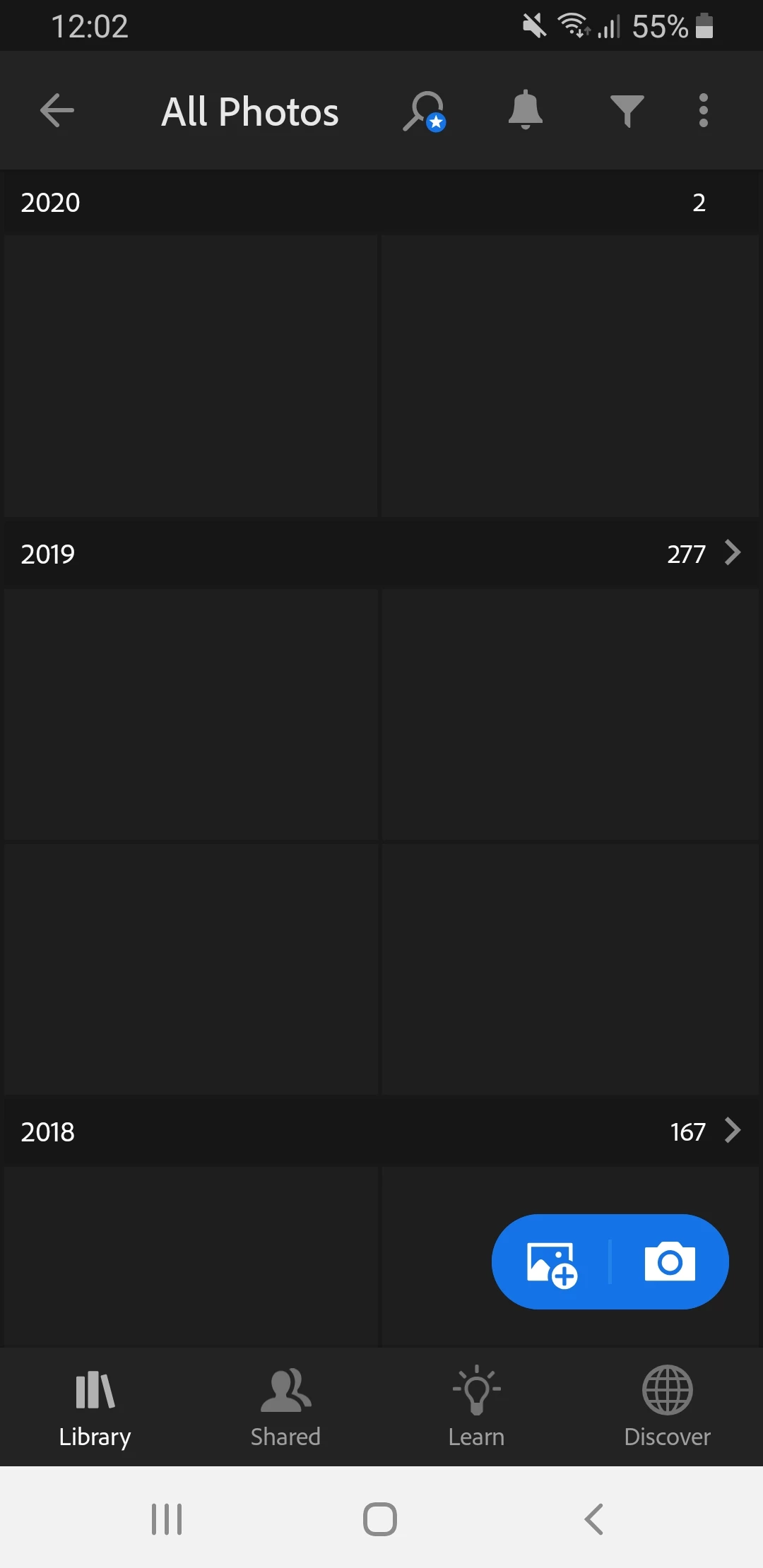
Task: Switch to the Library tab
Action: coord(95,1406)
